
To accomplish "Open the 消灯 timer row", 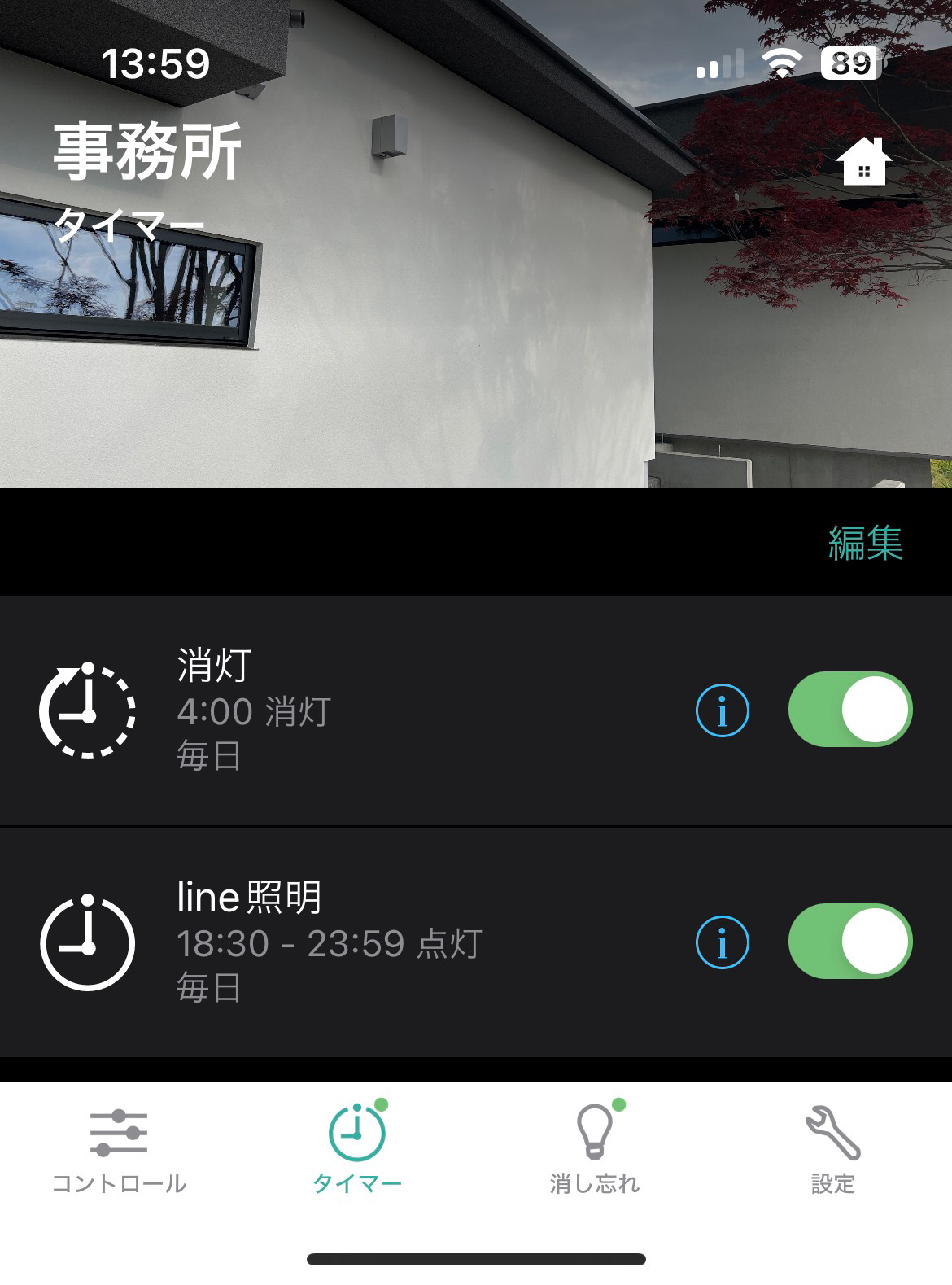I will tap(366, 710).
